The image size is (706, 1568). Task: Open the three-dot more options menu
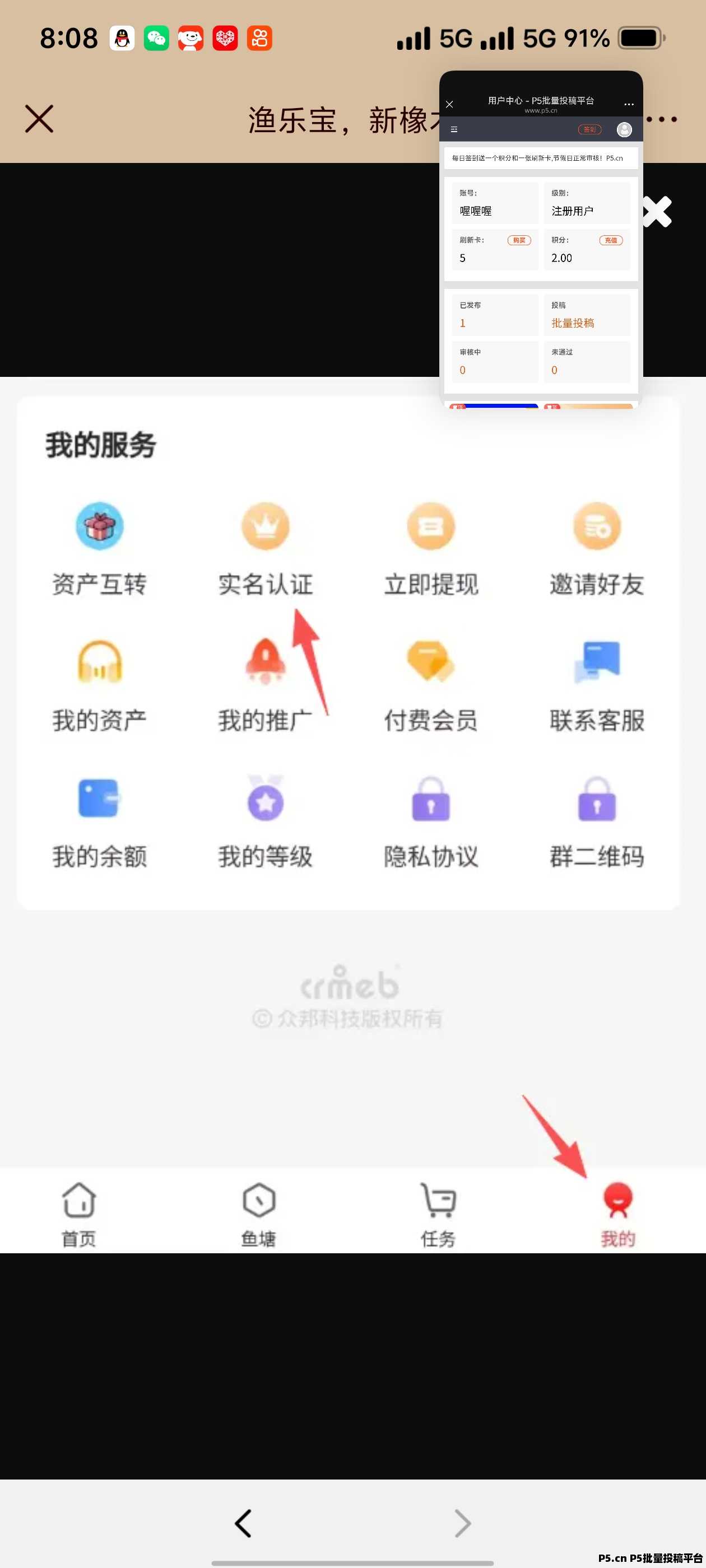click(x=629, y=104)
